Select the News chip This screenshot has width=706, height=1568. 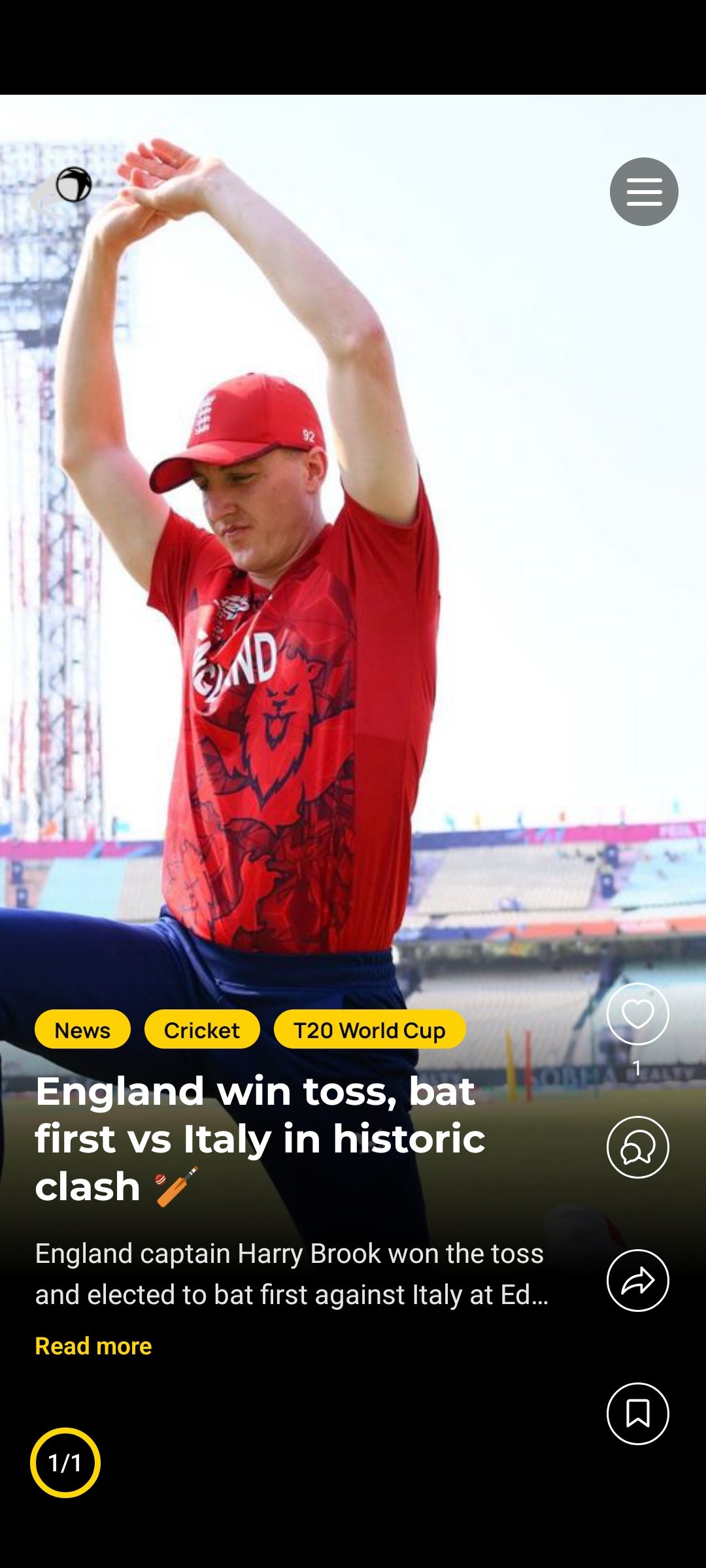click(x=82, y=1030)
